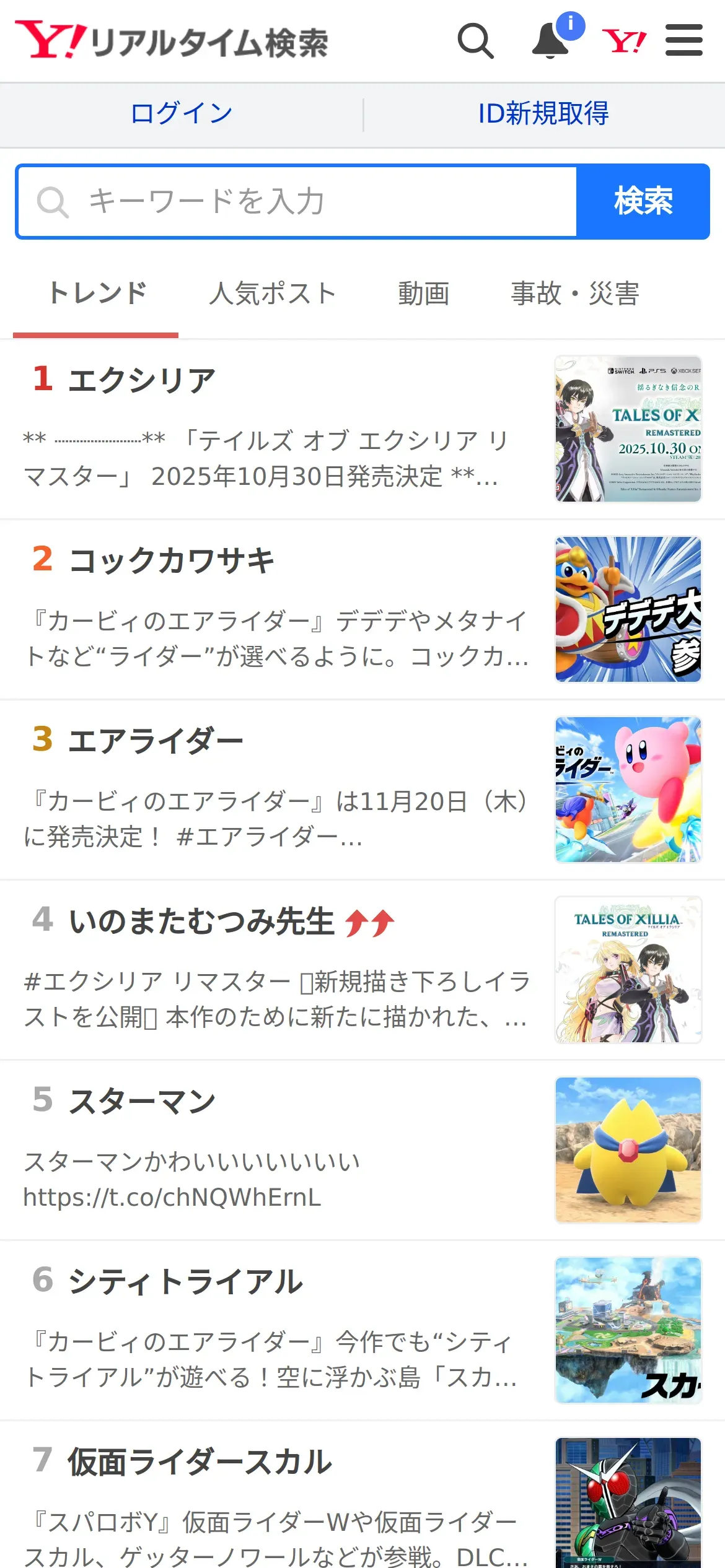Screen dimensions: 725x1568
Task: Switch to the 事故・災害 tab
Action: click(x=574, y=294)
